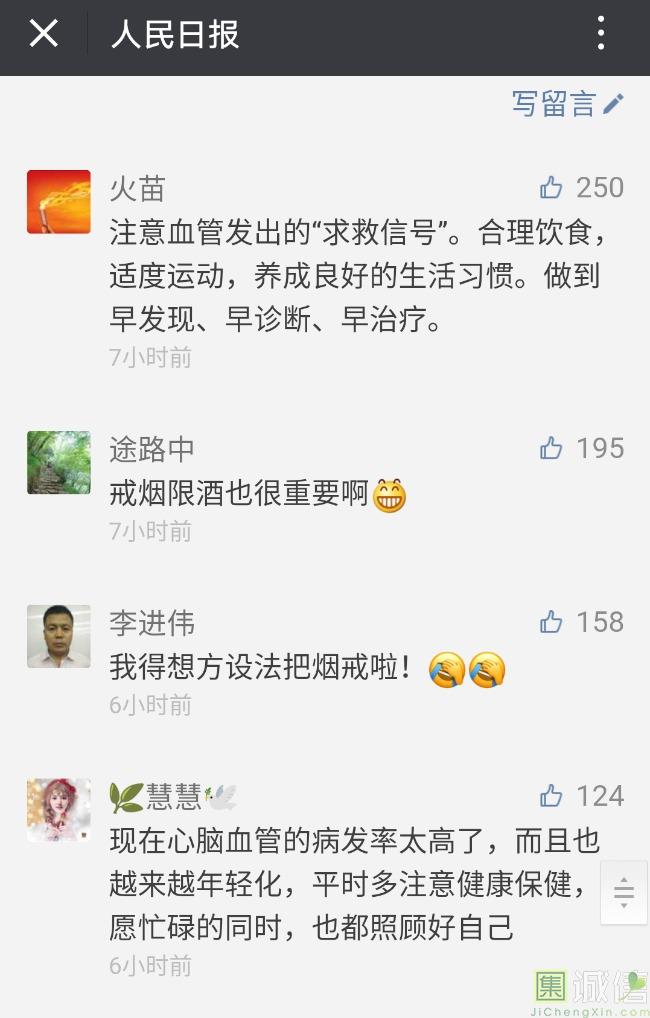650x1018 pixels.
Task: Like 慧慧's comment
Action: coord(551,796)
